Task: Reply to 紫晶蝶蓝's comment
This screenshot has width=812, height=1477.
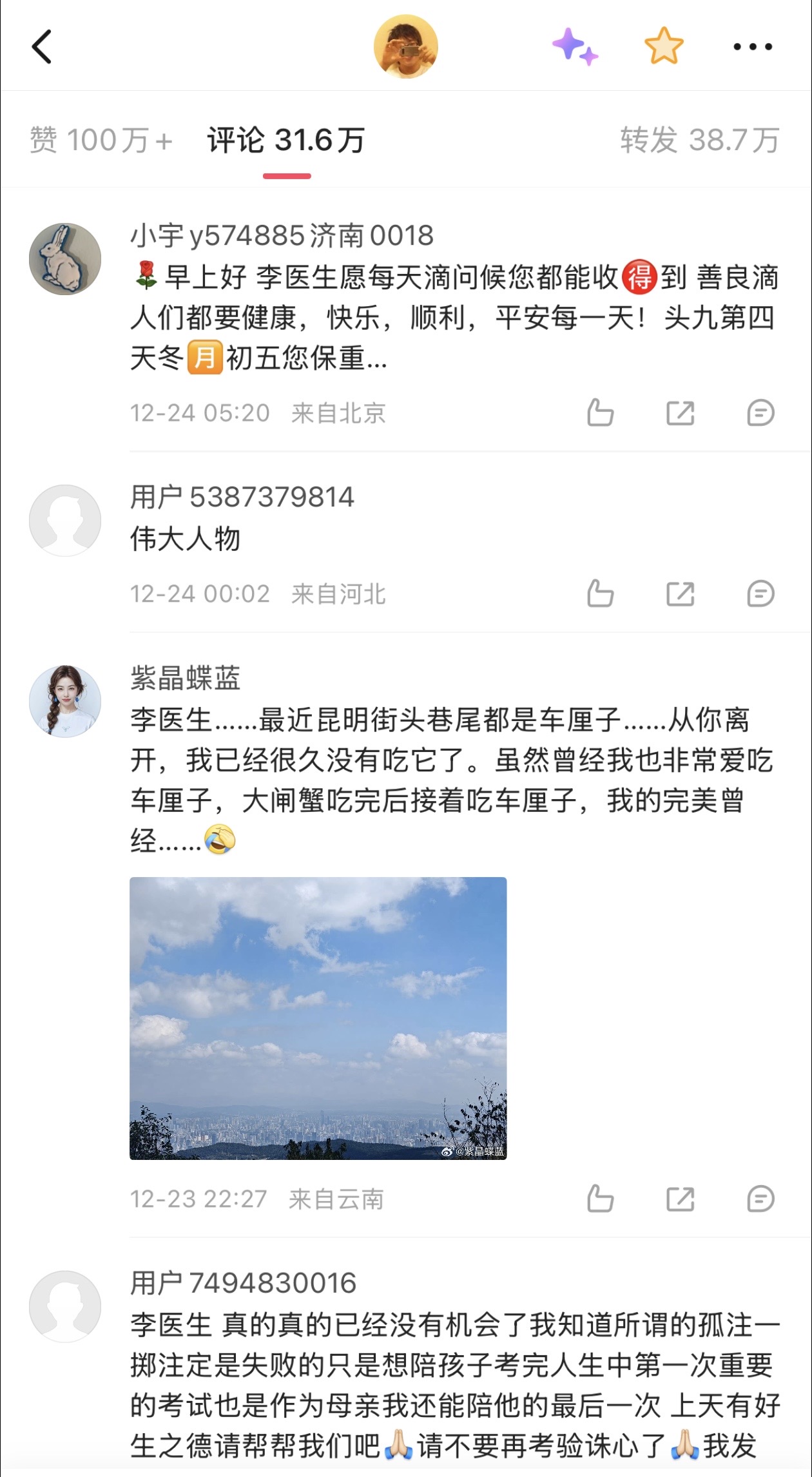Action: click(760, 1199)
